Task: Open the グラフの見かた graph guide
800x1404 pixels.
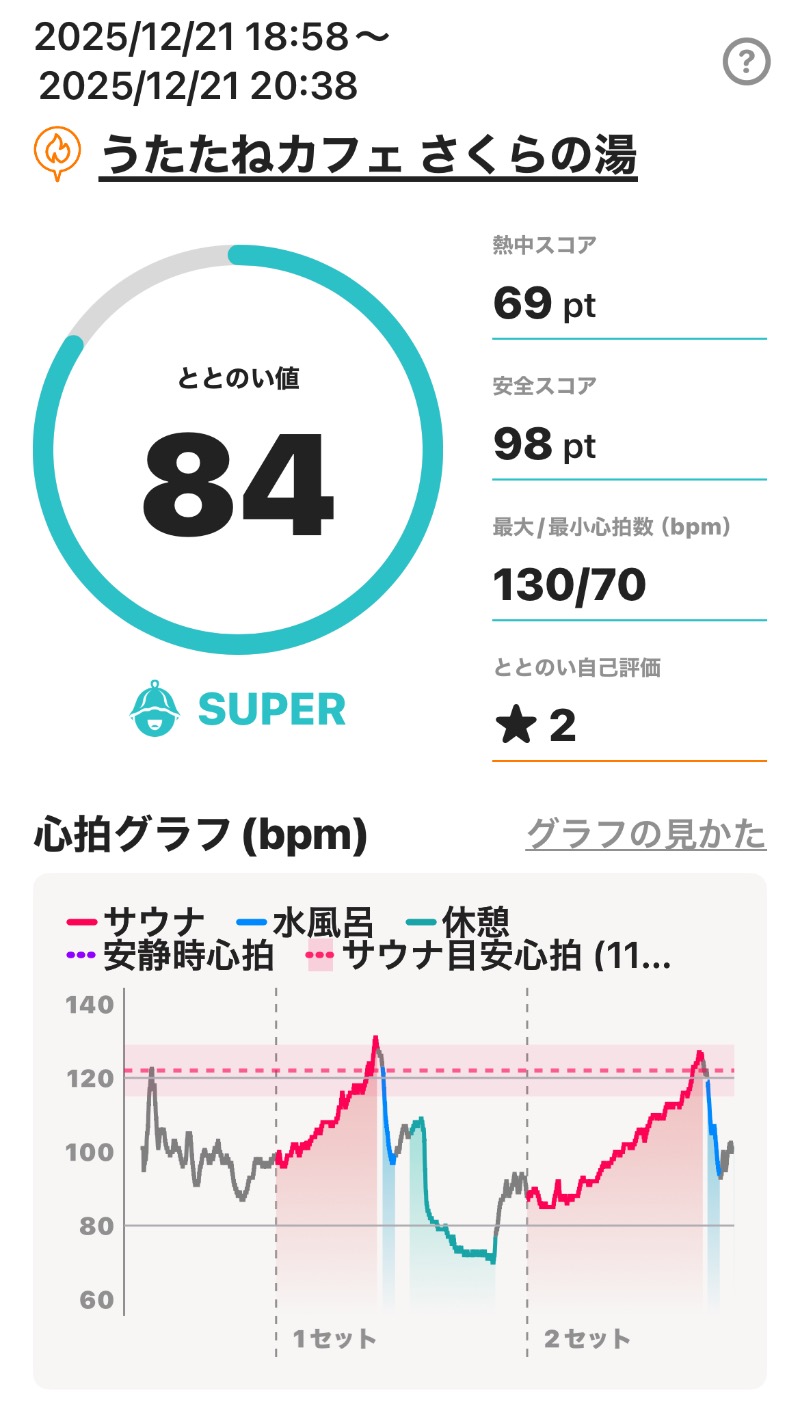Action: 645,834
